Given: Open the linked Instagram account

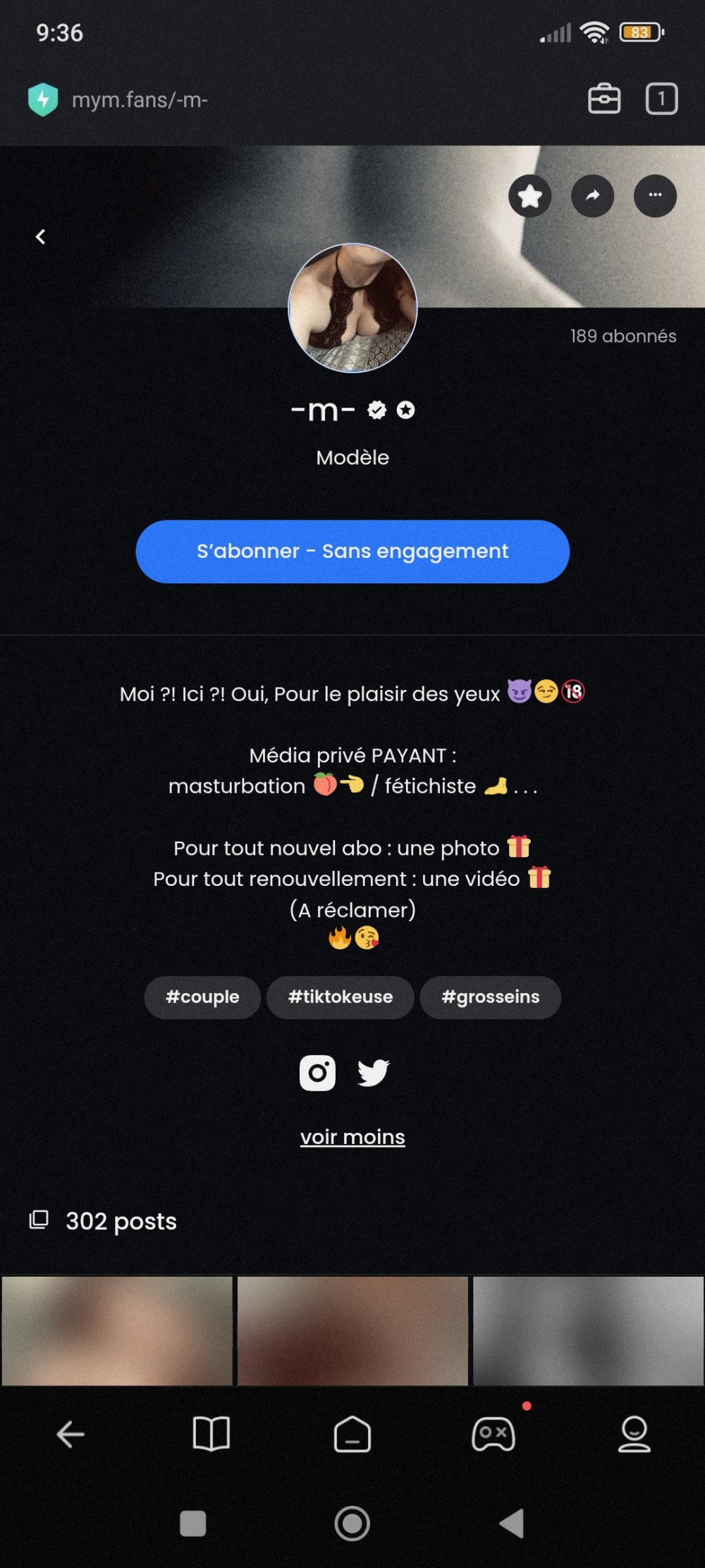Looking at the screenshot, I should tap(317, 1073).
